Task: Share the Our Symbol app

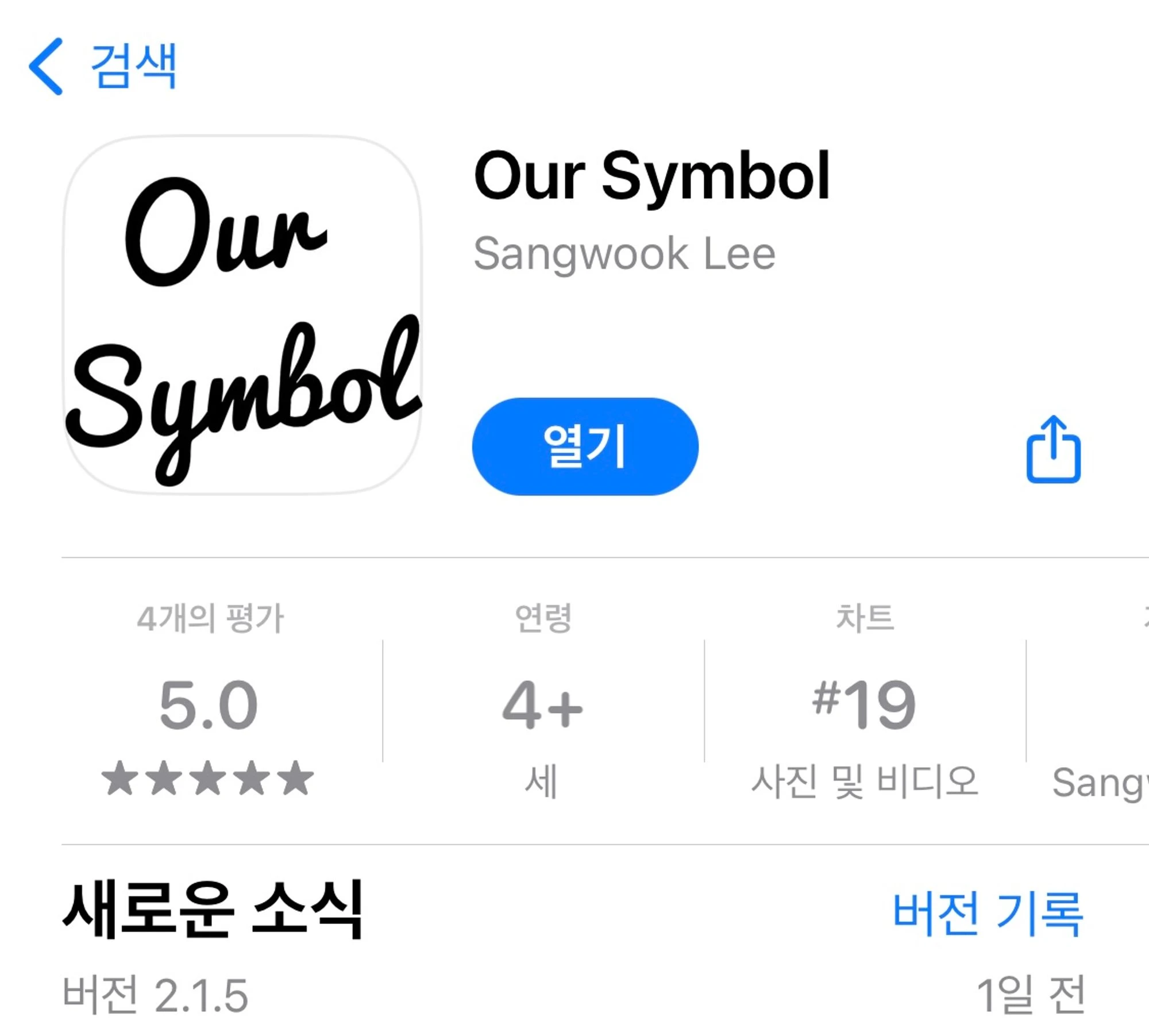Action: [1053, 450]
